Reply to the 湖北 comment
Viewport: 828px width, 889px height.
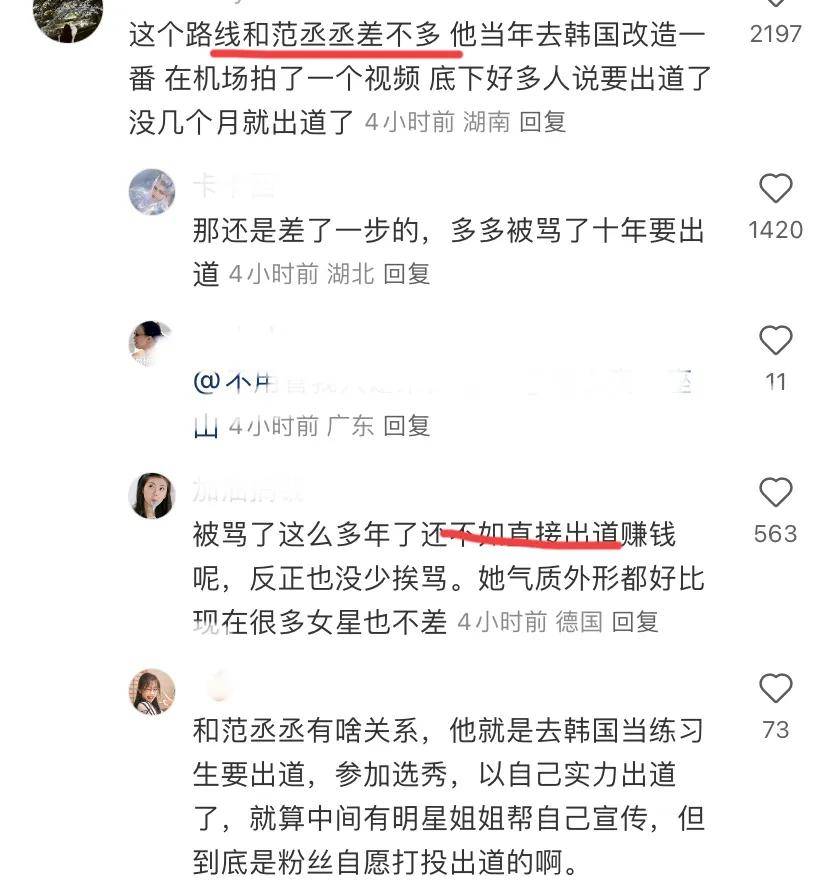pos(407,274)
